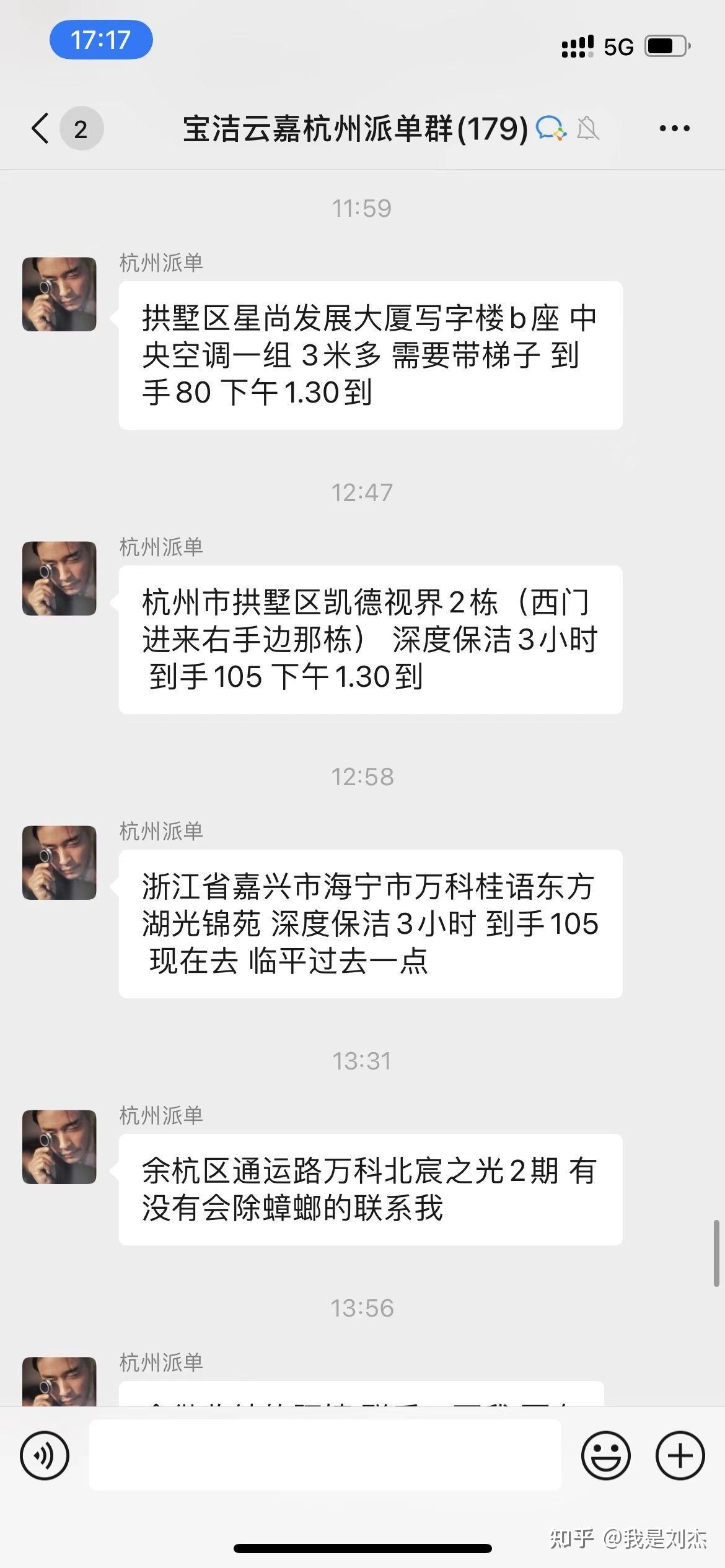The image size is (725, 1568).
Task: Tap sender avatar on the 12:47 message
Action: [59, 578]
